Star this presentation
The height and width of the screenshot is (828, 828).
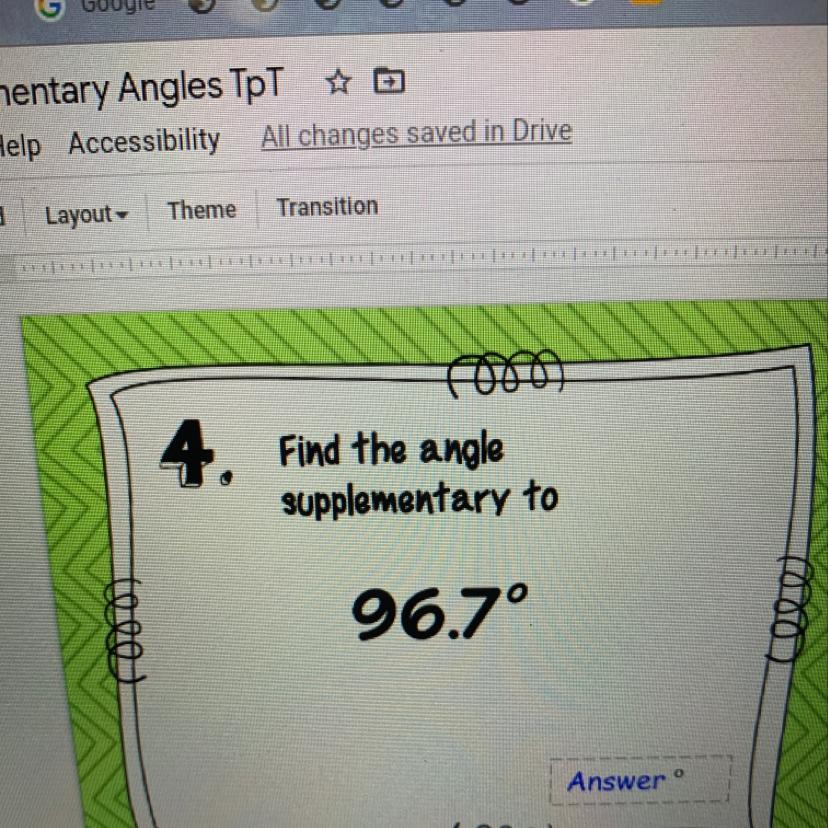(x=338, y=83)
